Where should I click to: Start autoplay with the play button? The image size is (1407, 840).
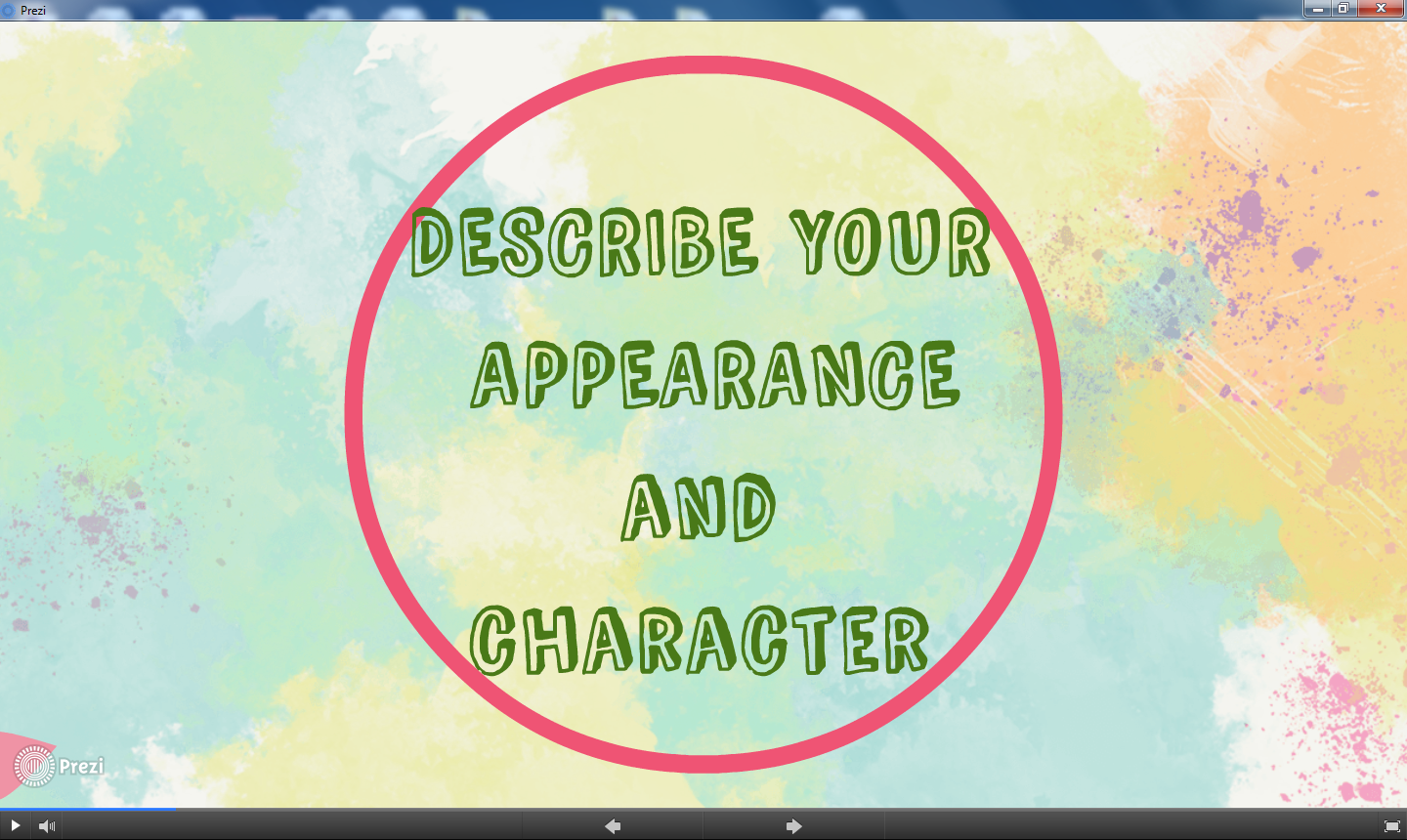[x=15, y=826]
